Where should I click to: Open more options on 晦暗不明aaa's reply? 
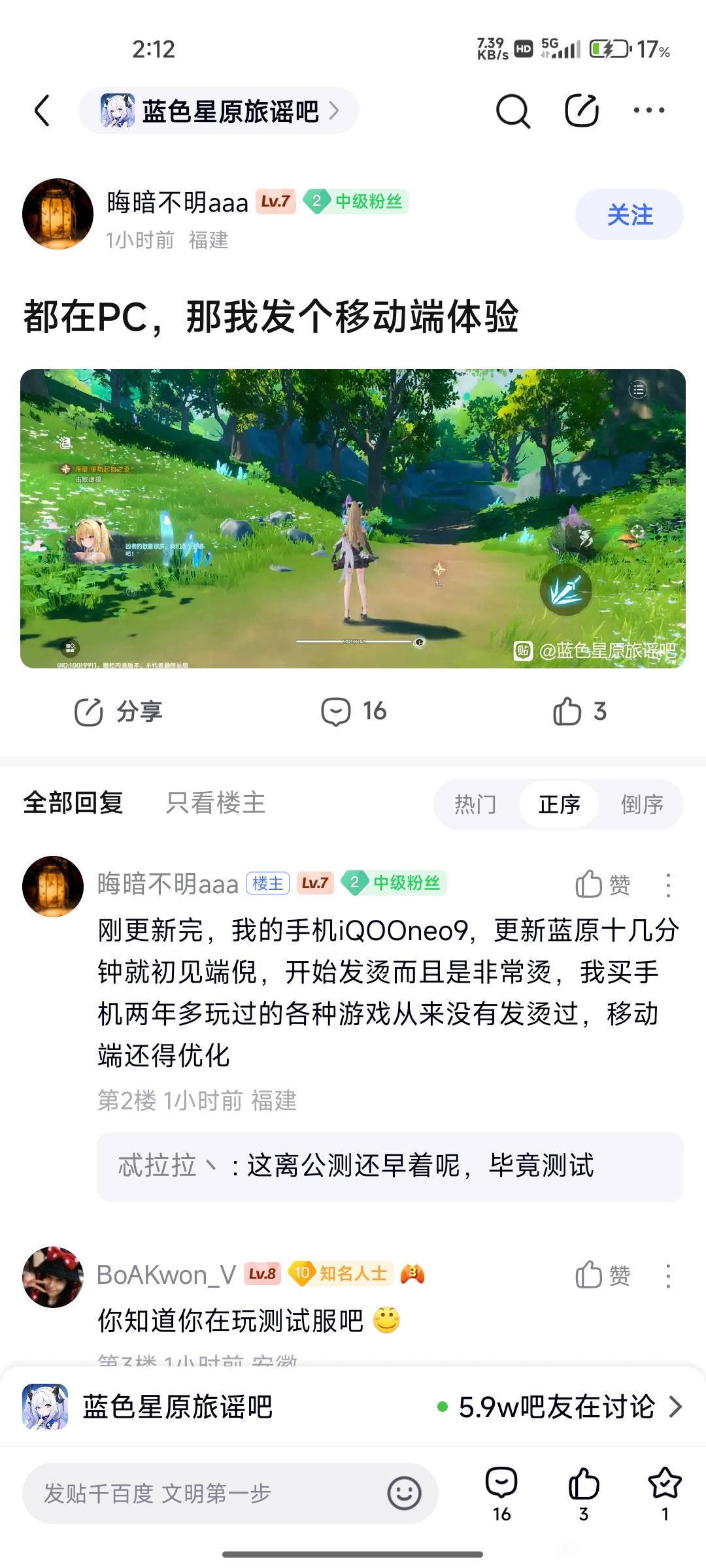tap(668, 885)
